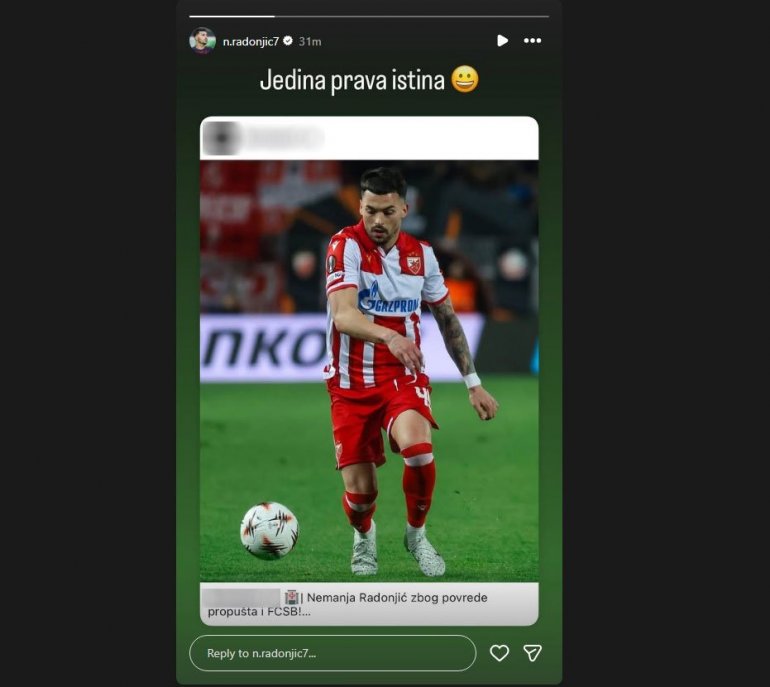Tap the Reply to n.radonjic7 field

point(332,653)
